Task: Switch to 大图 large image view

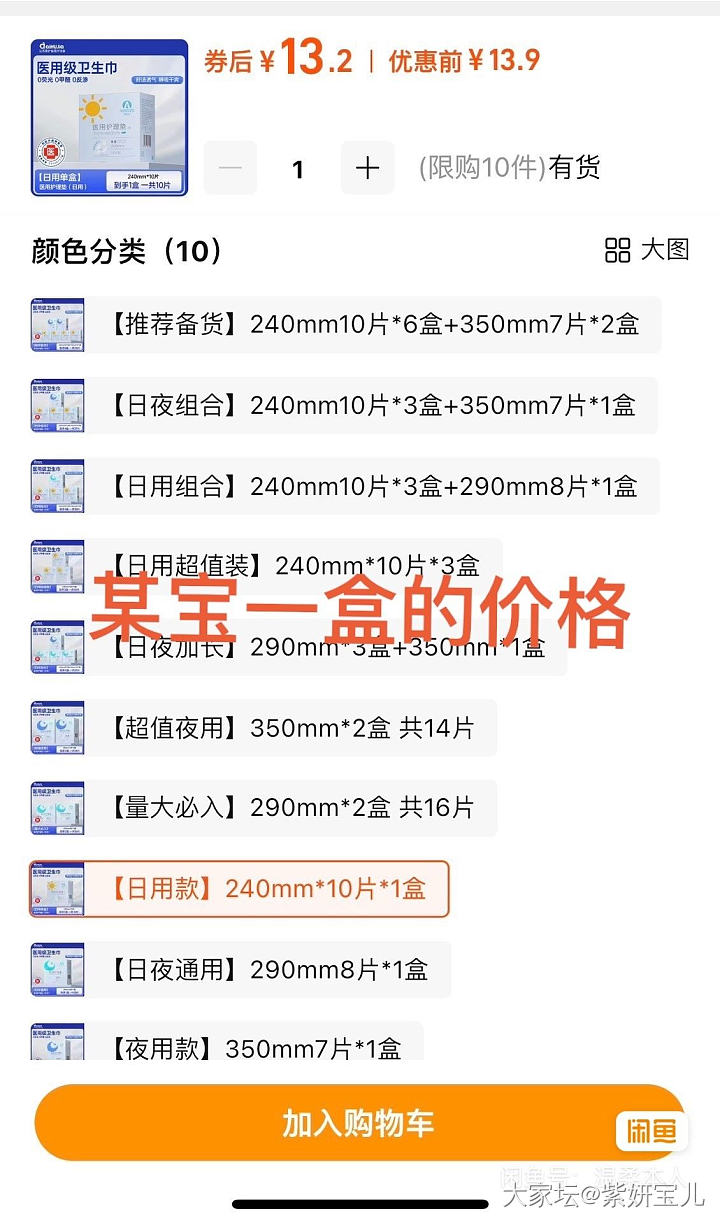Action: click(648, 250)
